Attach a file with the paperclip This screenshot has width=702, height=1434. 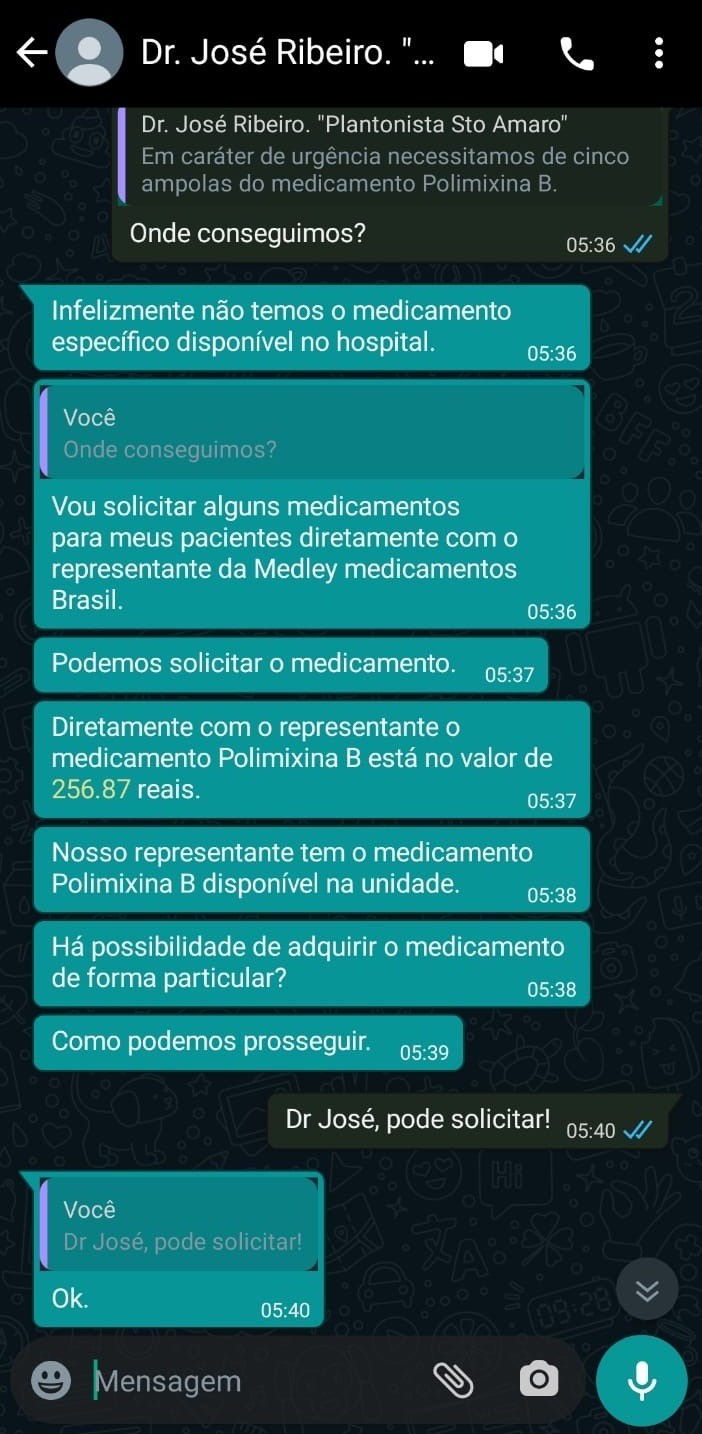pos(452,1381)
